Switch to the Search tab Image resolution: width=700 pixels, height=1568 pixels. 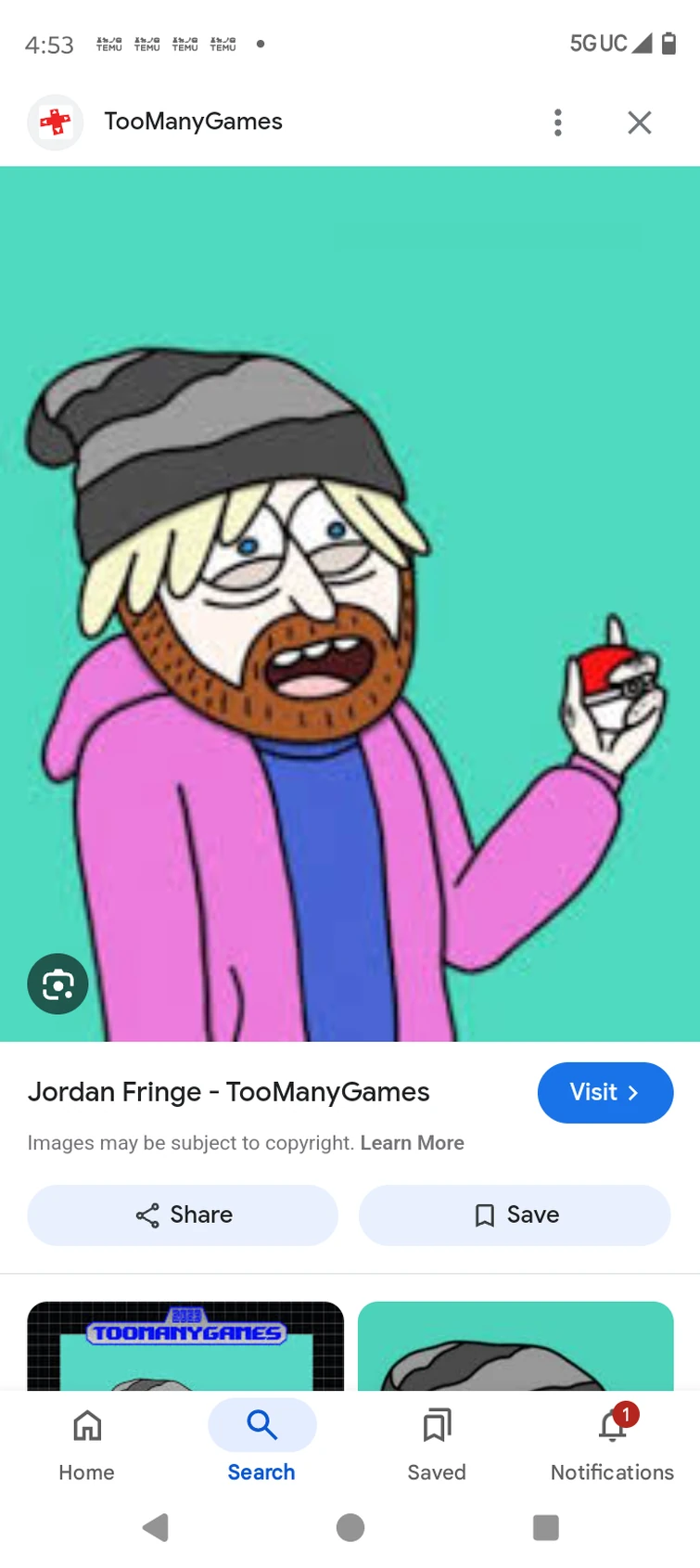tap(261, 1443)
